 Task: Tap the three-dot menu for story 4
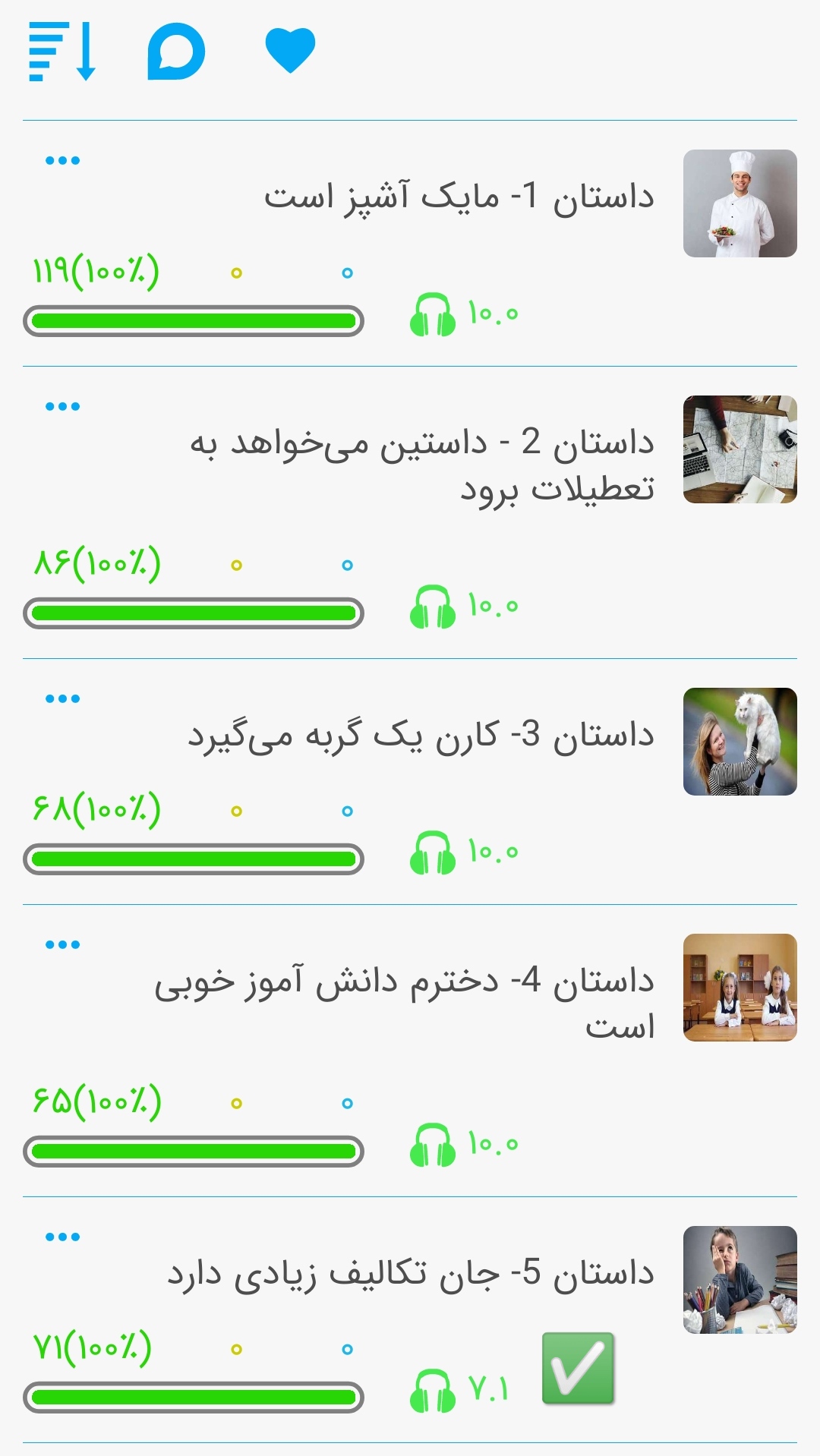[62, 945]
